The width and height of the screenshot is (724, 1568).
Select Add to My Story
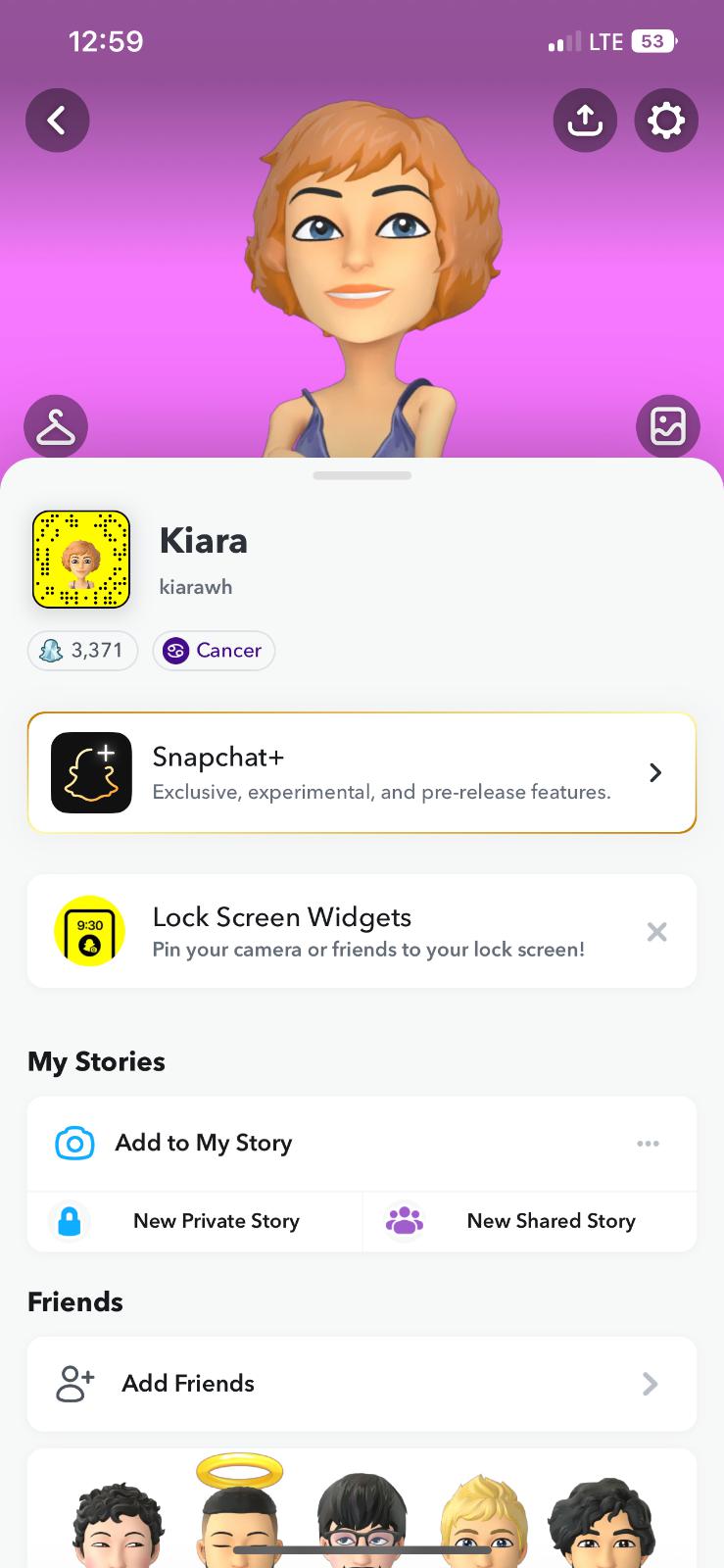[x=204, y=1143]
